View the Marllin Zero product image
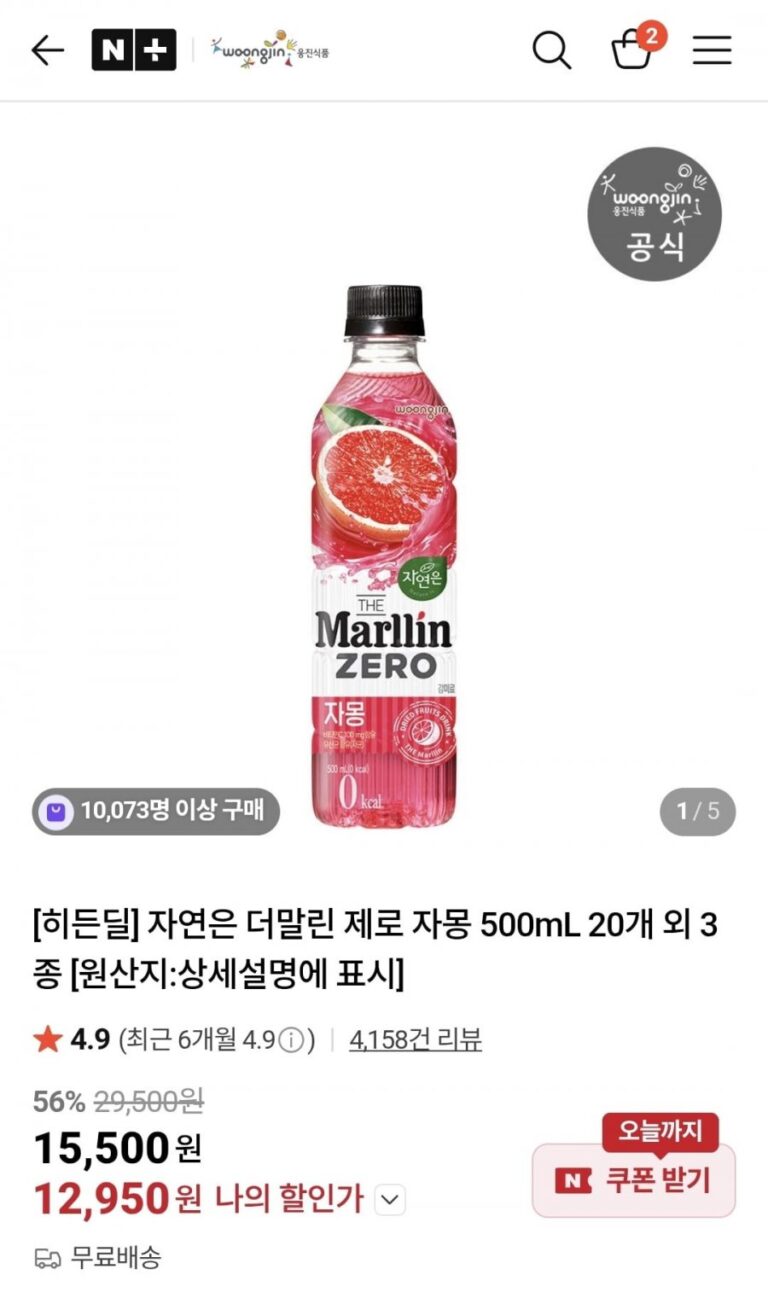Image resolution: width=768 pixels, height=1304 pixels. pos(384,560)
